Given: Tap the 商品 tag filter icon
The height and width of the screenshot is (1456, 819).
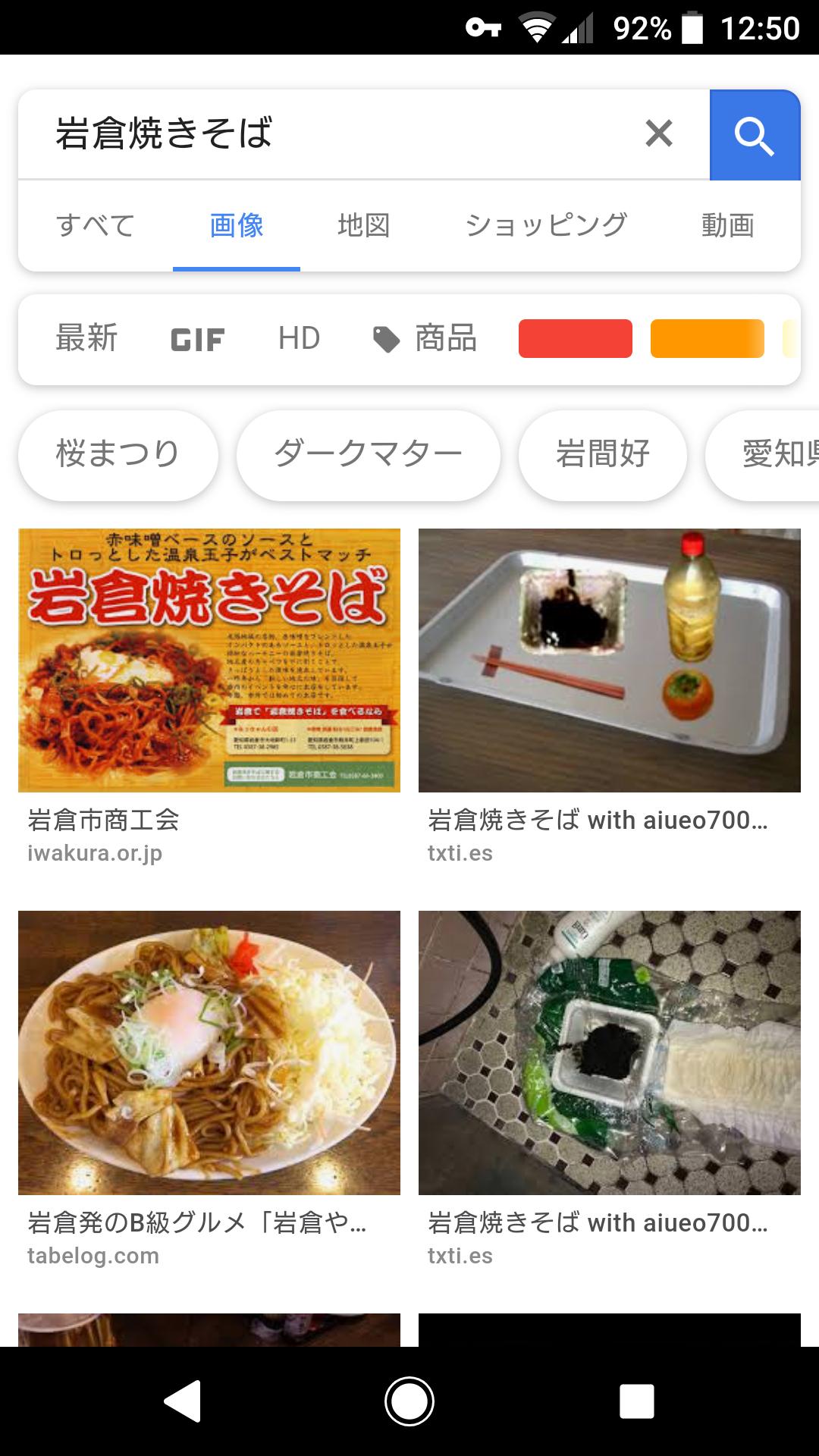Looking at the screenshot, I should [x=425, y=338].
